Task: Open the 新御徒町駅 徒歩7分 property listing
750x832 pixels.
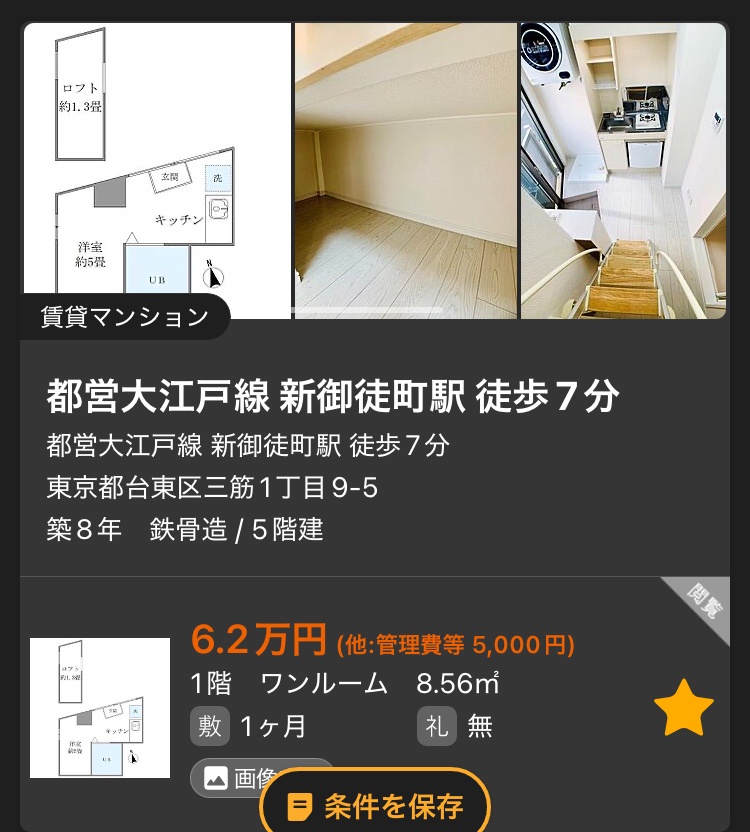Action: tap(332, 397)
